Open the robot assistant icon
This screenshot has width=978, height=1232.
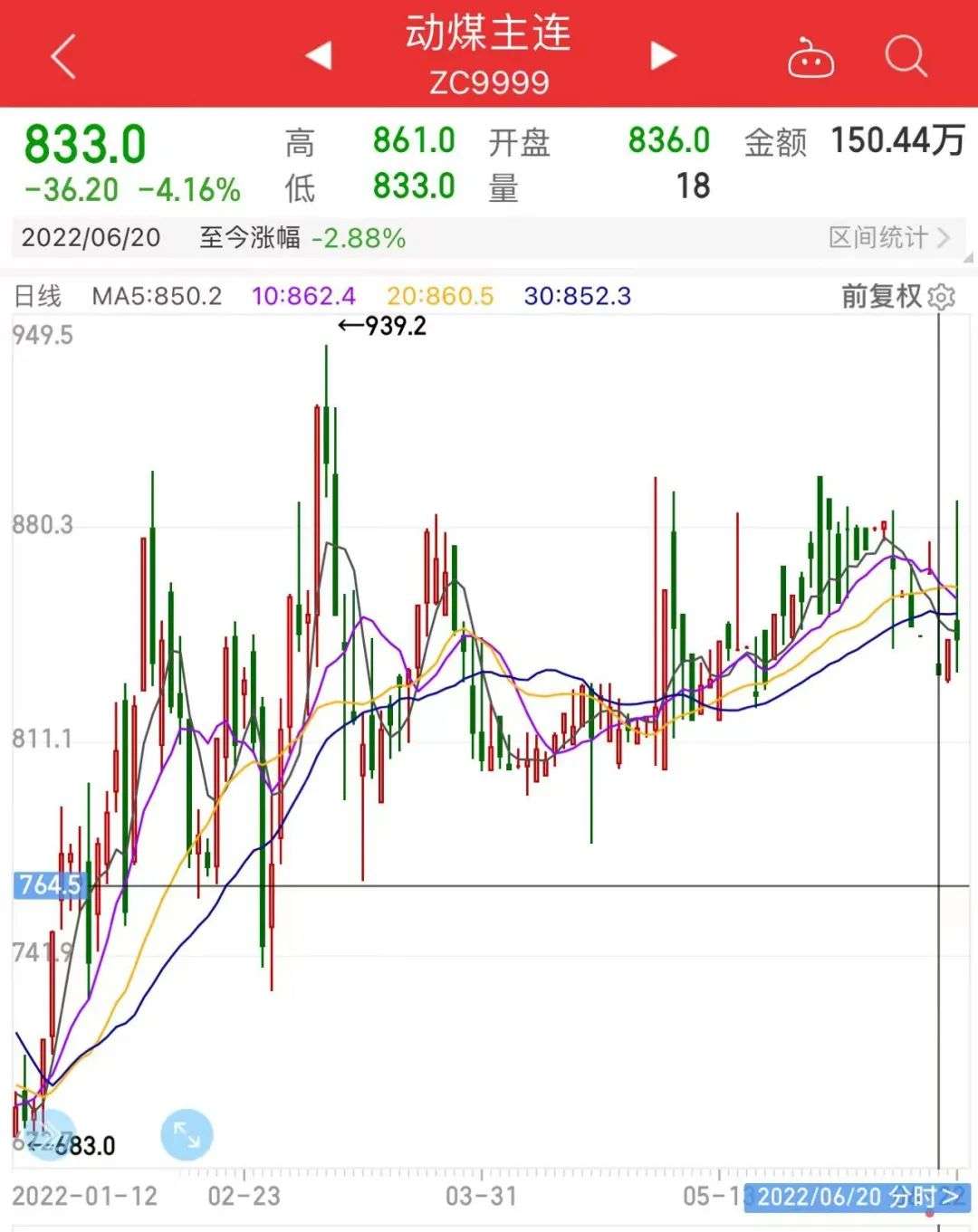coord(810,58)
